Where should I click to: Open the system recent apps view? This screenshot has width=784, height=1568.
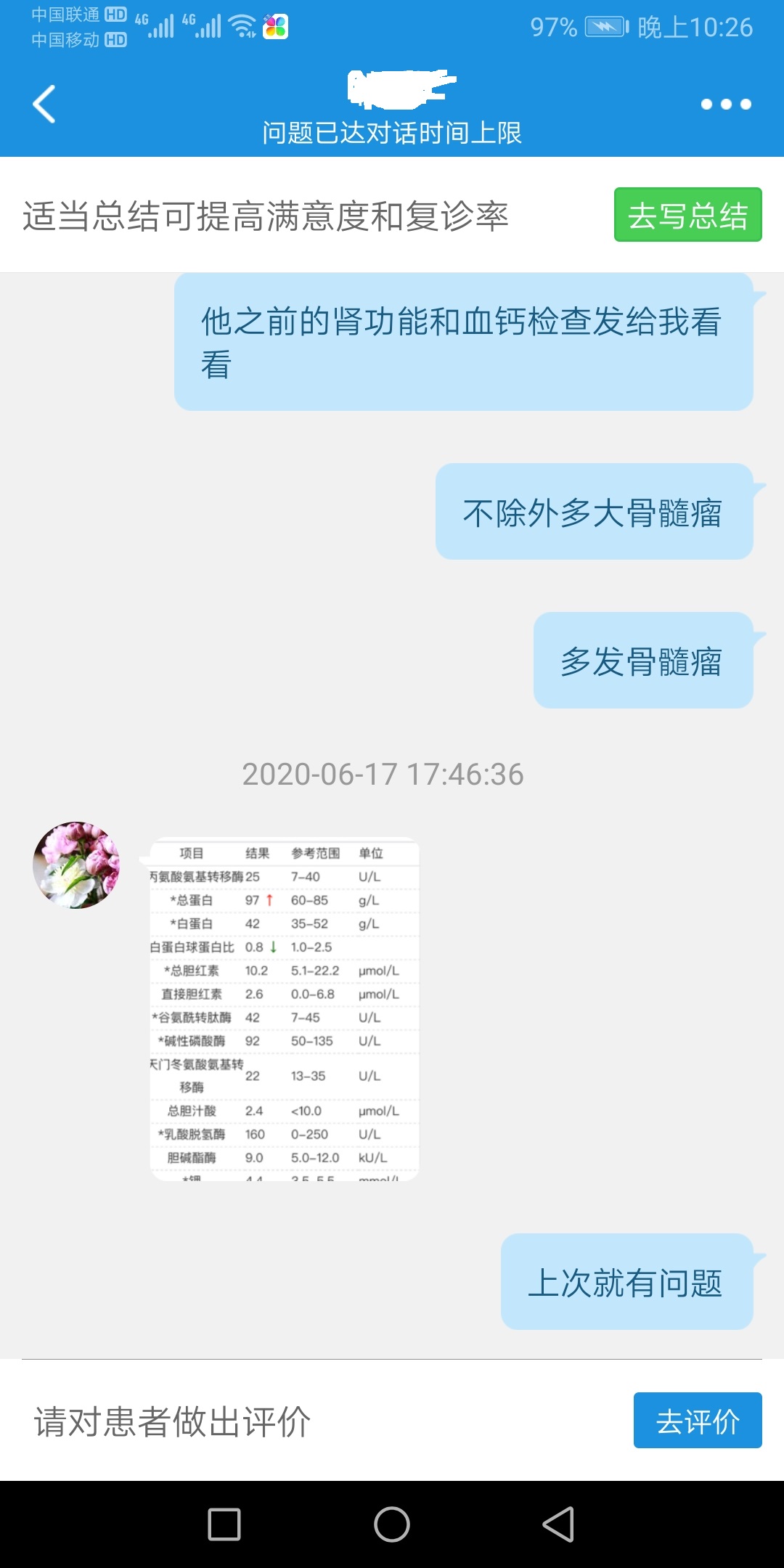click(224, 1524)
